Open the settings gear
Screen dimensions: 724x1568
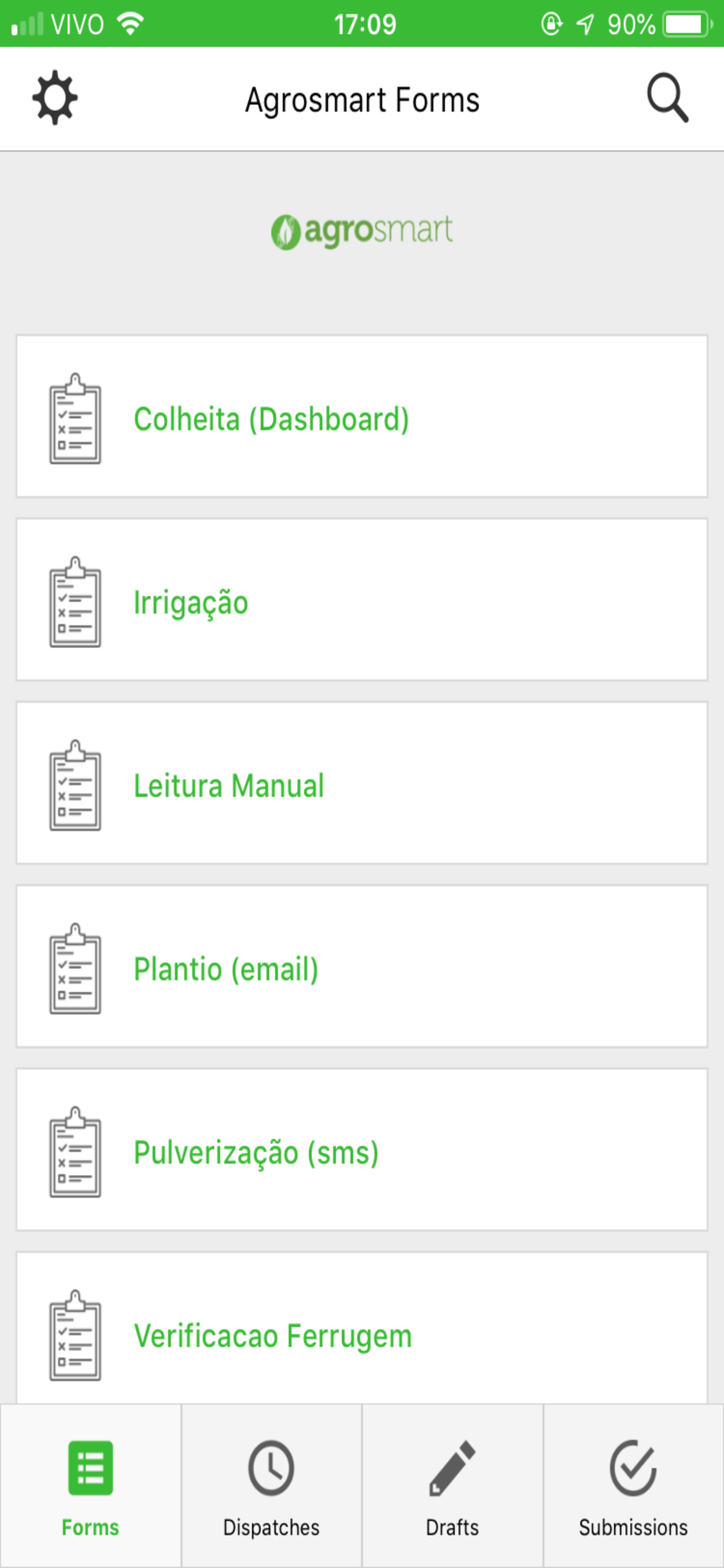click(55, 98)
